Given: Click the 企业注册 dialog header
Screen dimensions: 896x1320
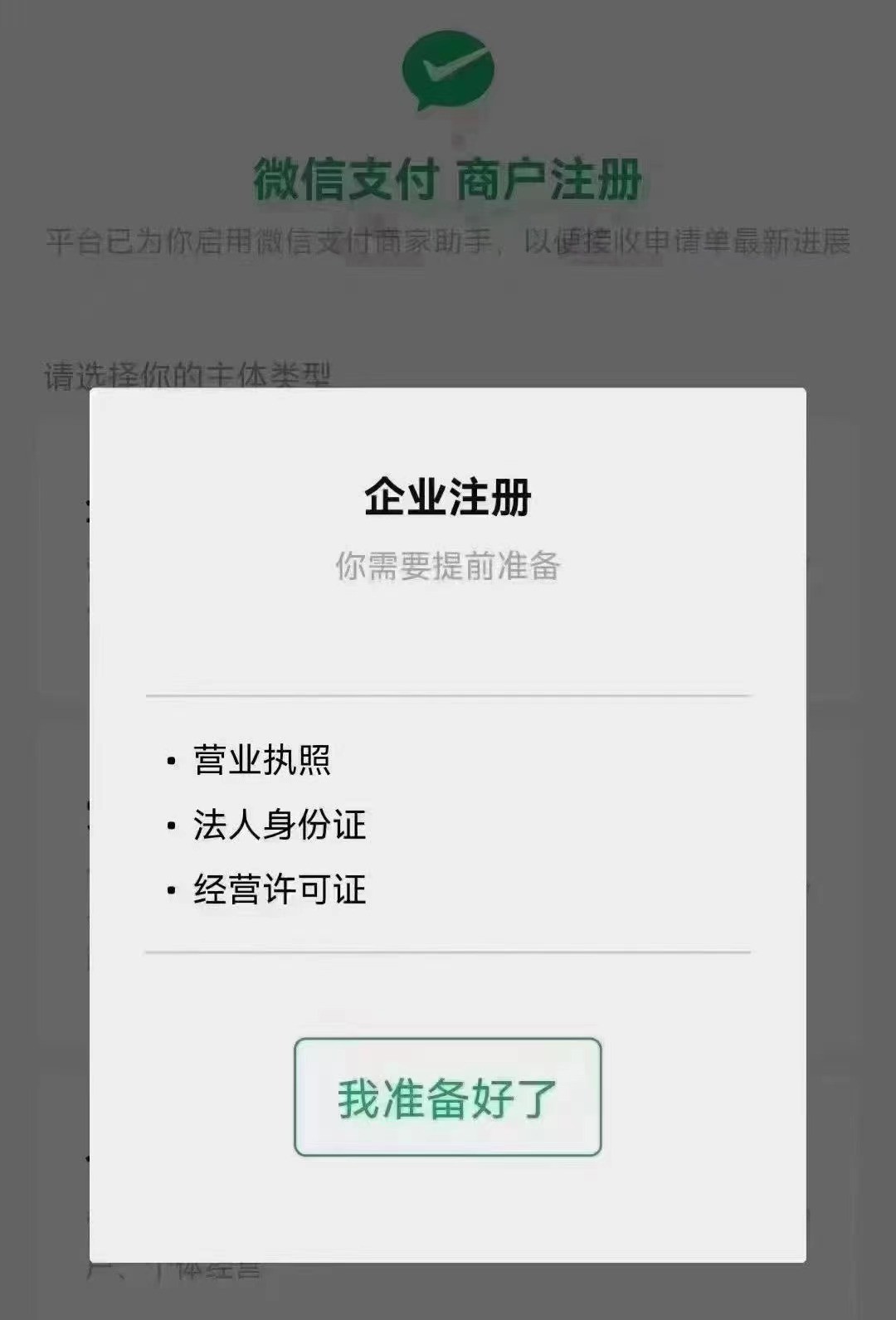Looking at the screenshot, I should 448,495.
